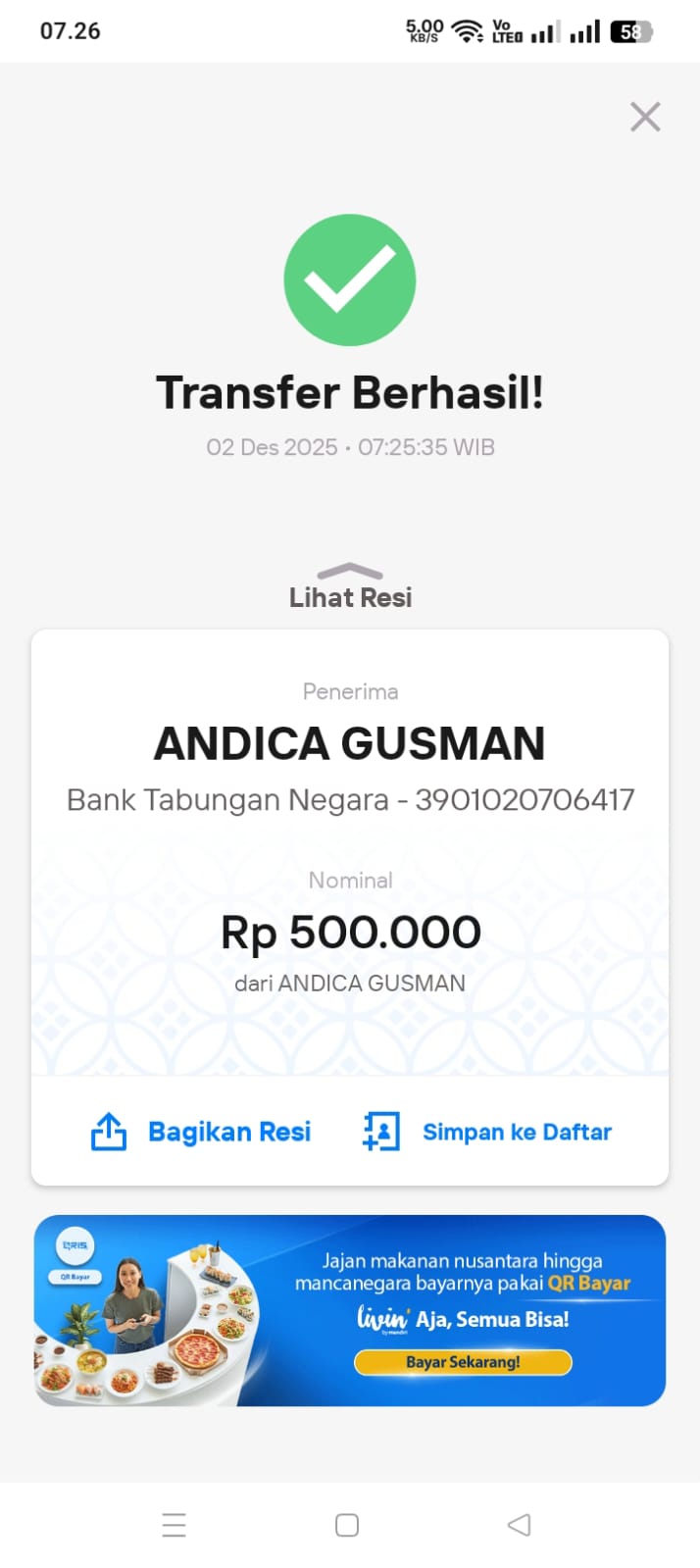Go to the system home screen
Viewport: 700px width, 1568px height.
click(347, 1525)
